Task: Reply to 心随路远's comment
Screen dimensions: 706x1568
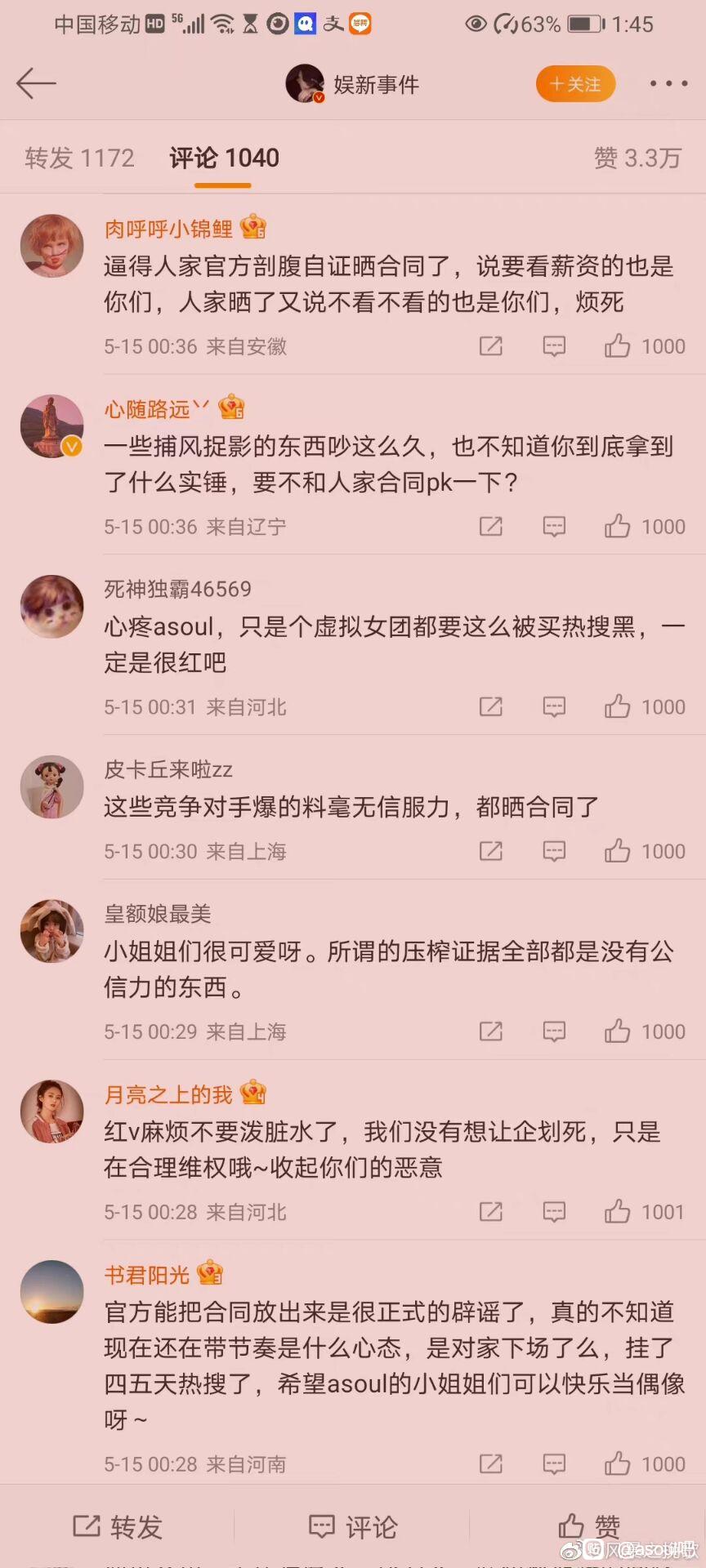Action: 554,527
